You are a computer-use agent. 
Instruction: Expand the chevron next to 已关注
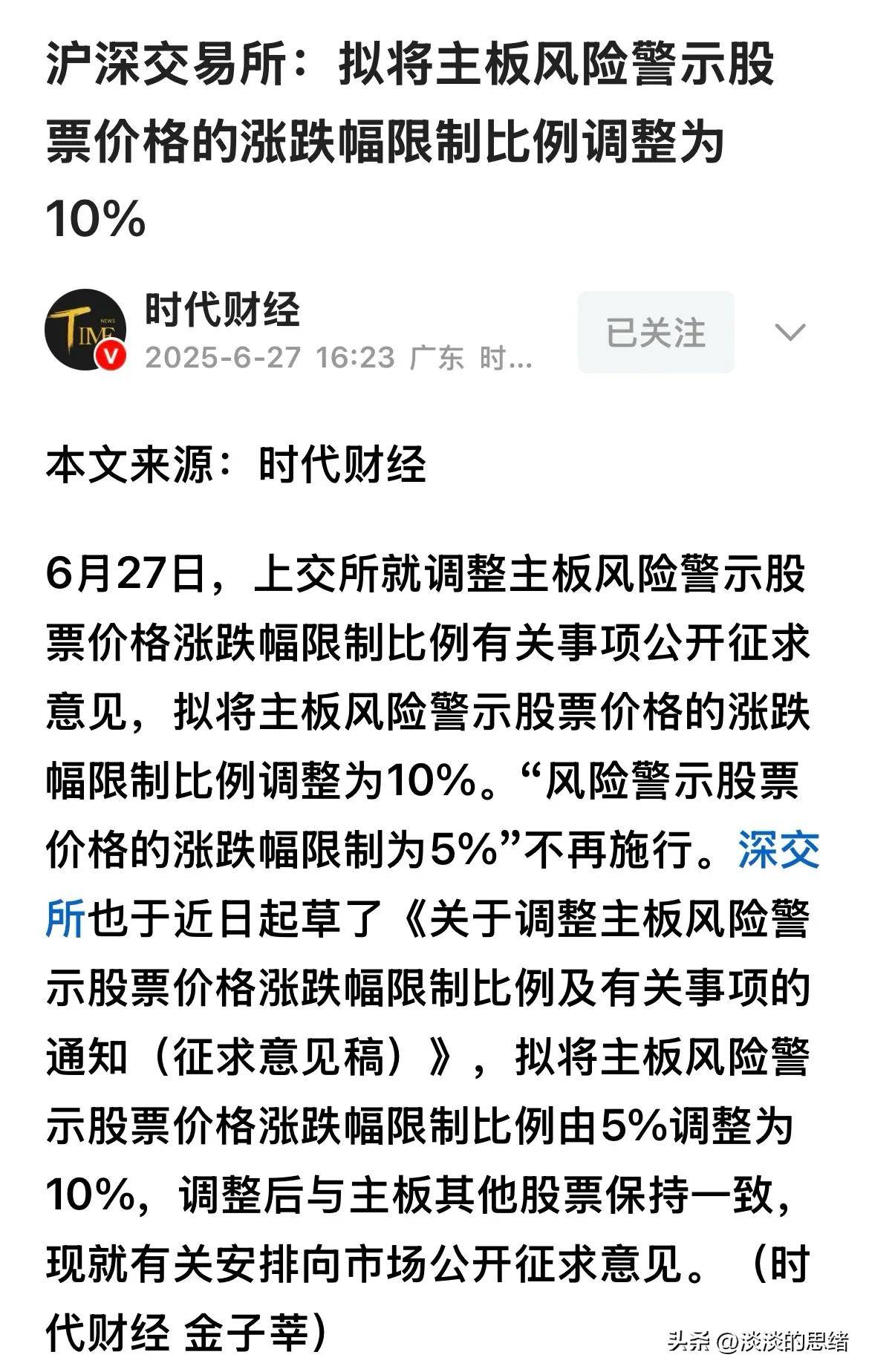tap(790, 332)
